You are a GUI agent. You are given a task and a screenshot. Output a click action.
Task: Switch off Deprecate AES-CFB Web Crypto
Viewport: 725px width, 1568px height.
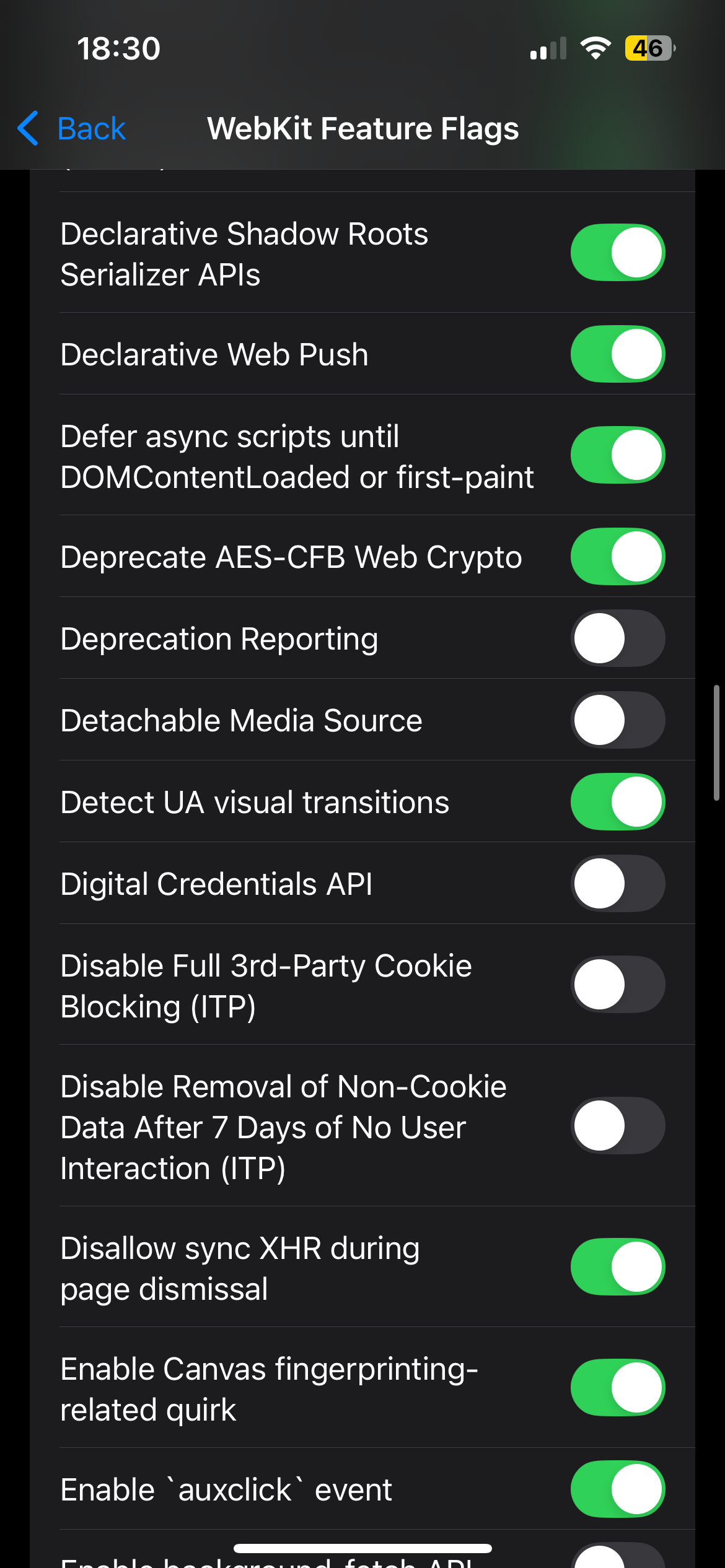[617, 557]
